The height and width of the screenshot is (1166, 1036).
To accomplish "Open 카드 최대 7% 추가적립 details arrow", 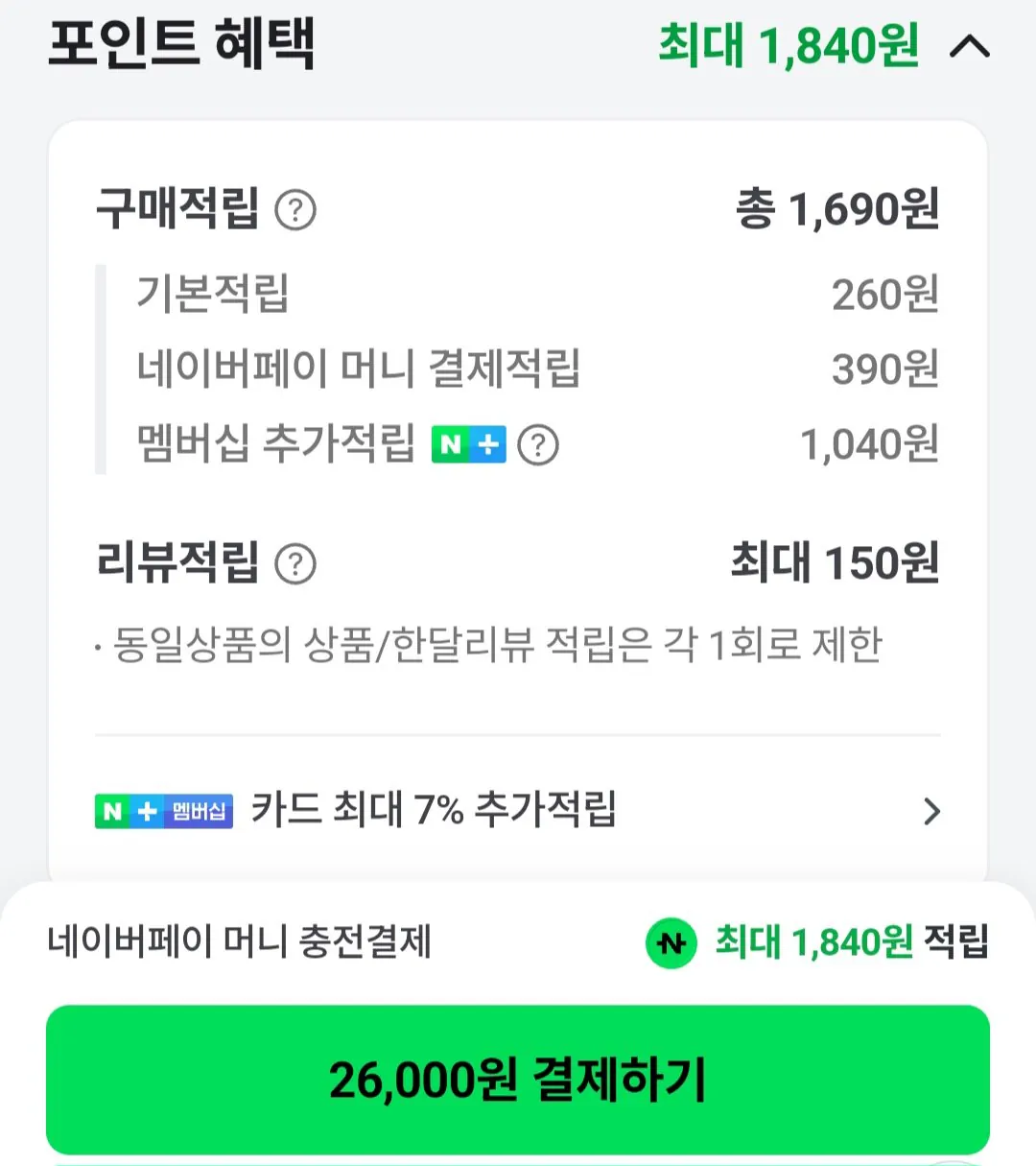I will tap(931, 811).
